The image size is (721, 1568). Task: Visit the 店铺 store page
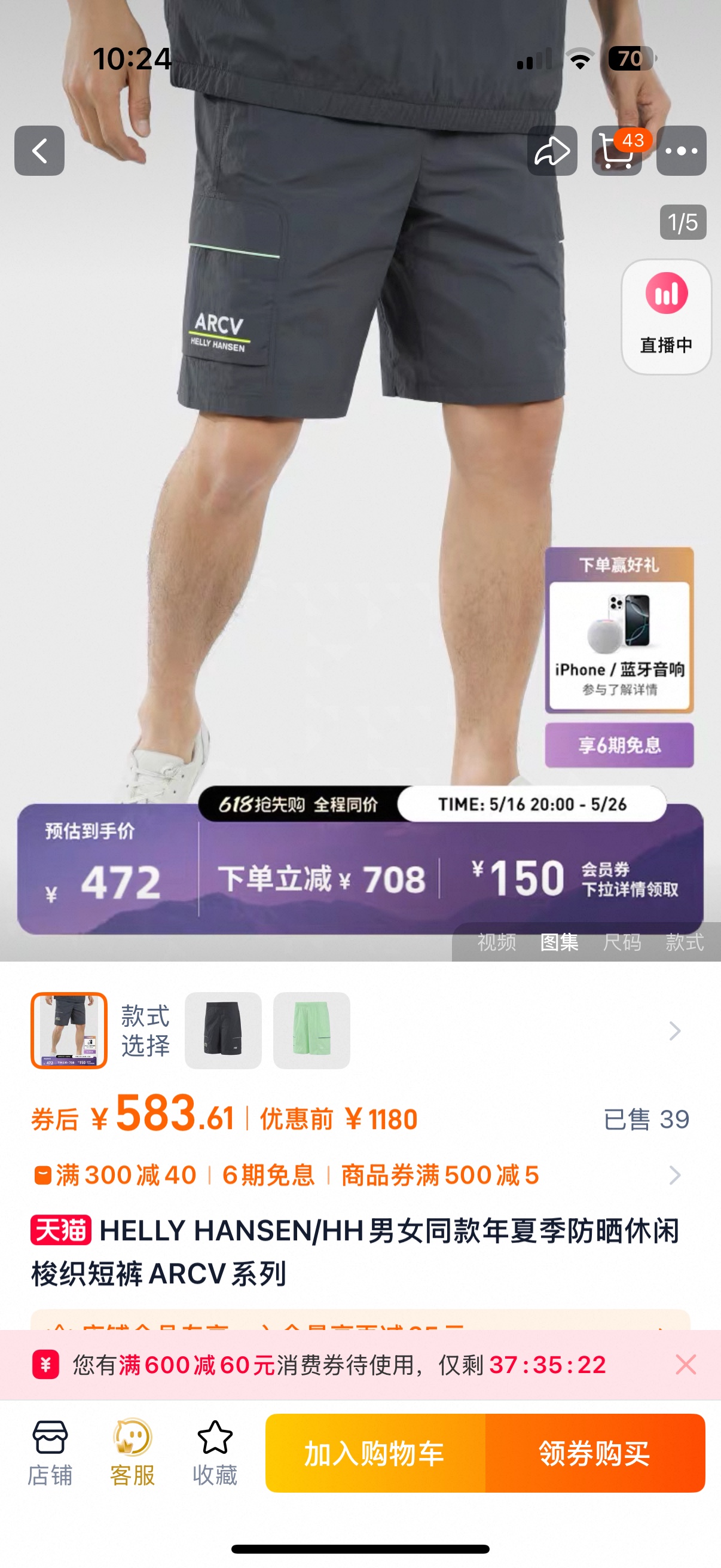click(x=50, y=1453)
